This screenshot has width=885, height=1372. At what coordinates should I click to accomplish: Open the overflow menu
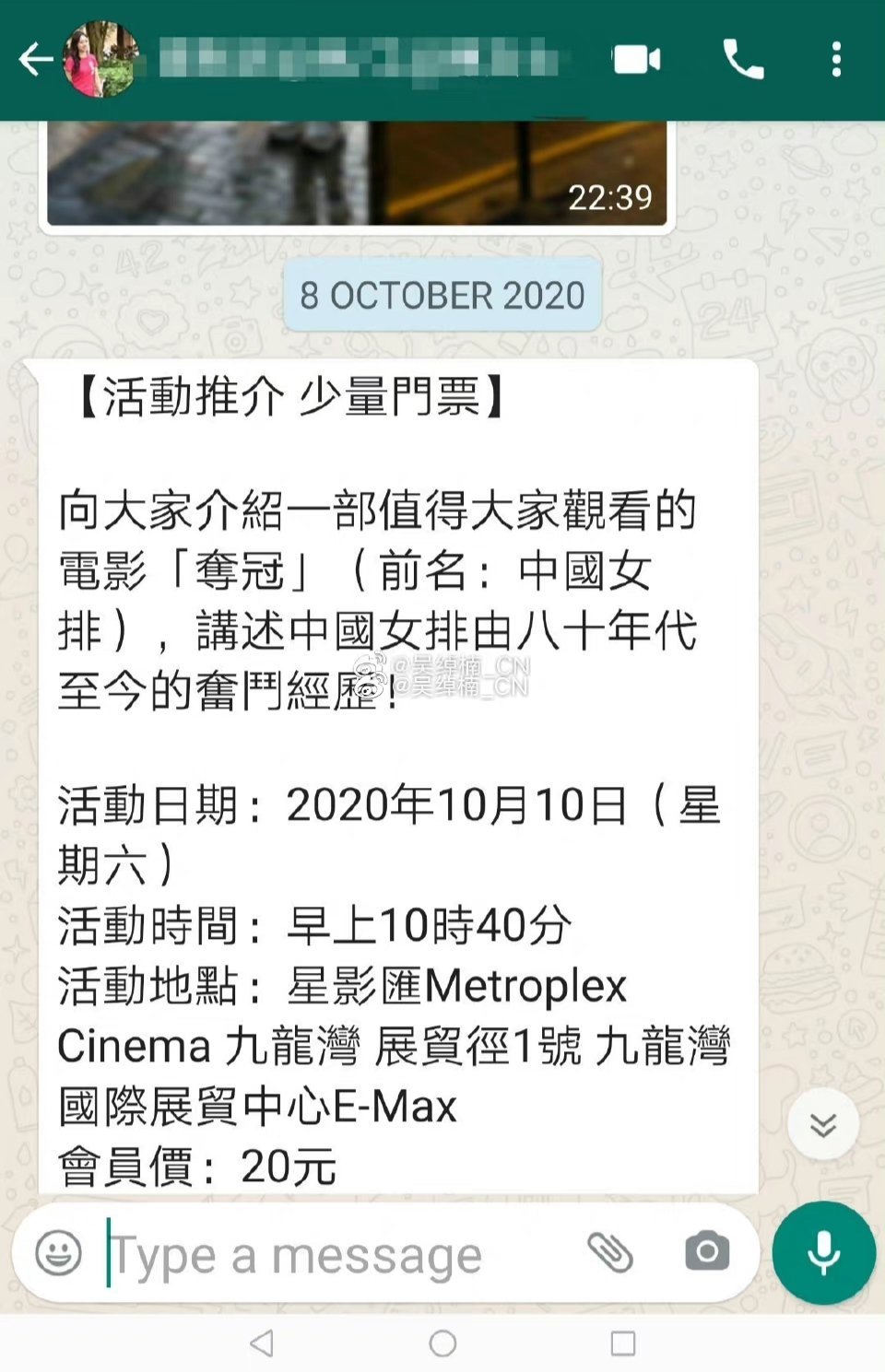pyautogui.click(x=836, y=60)
